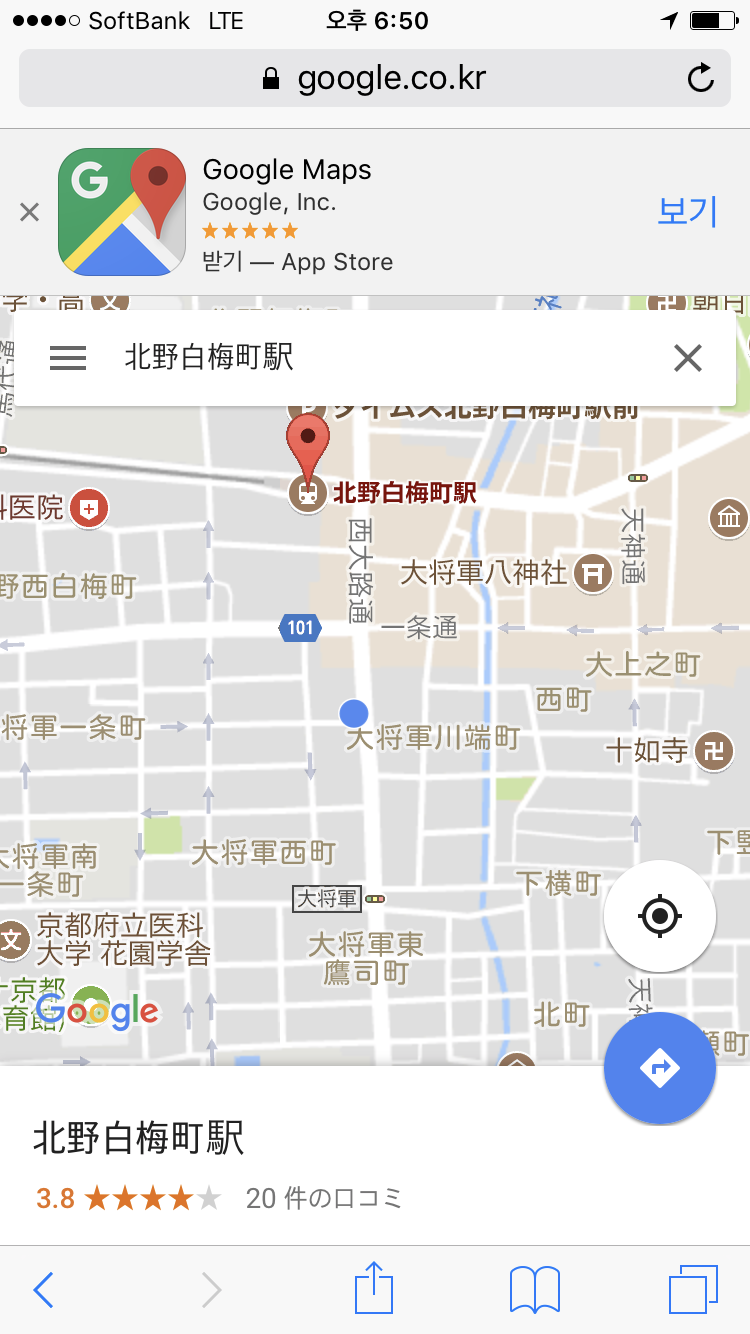Get directions with the blue arrow button

coord(660,1068)
